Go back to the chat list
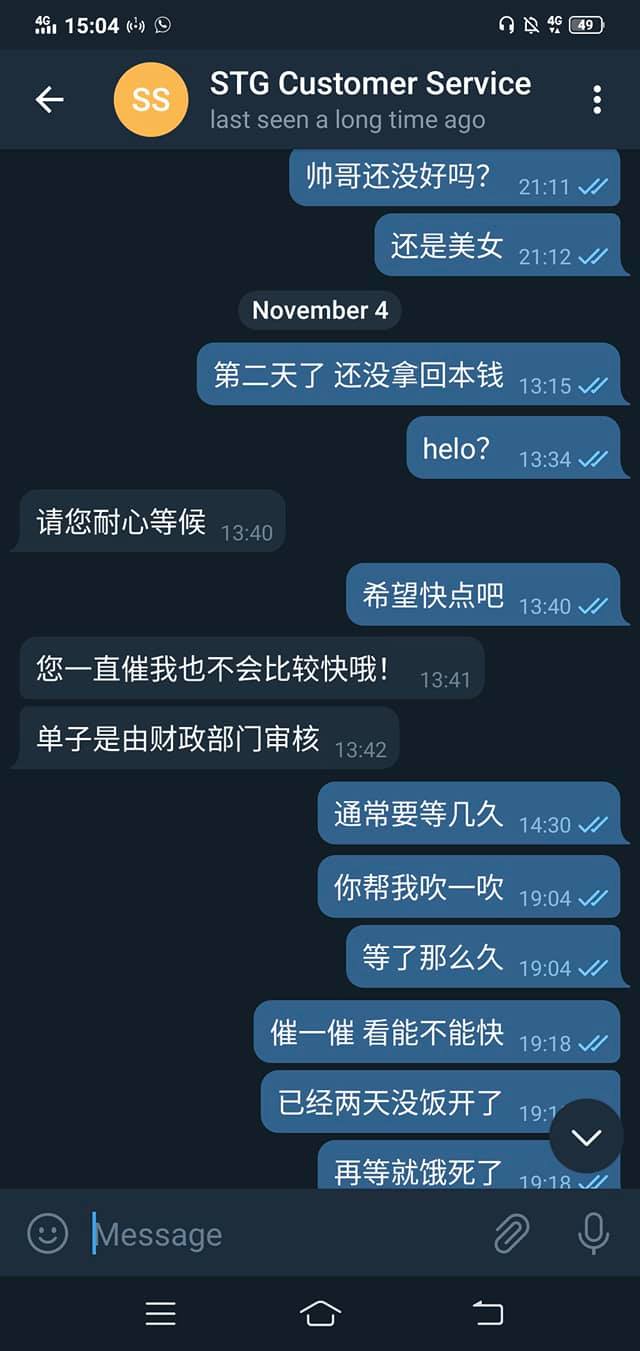This screenshot has height=1351, width=640. coord(49,99)
